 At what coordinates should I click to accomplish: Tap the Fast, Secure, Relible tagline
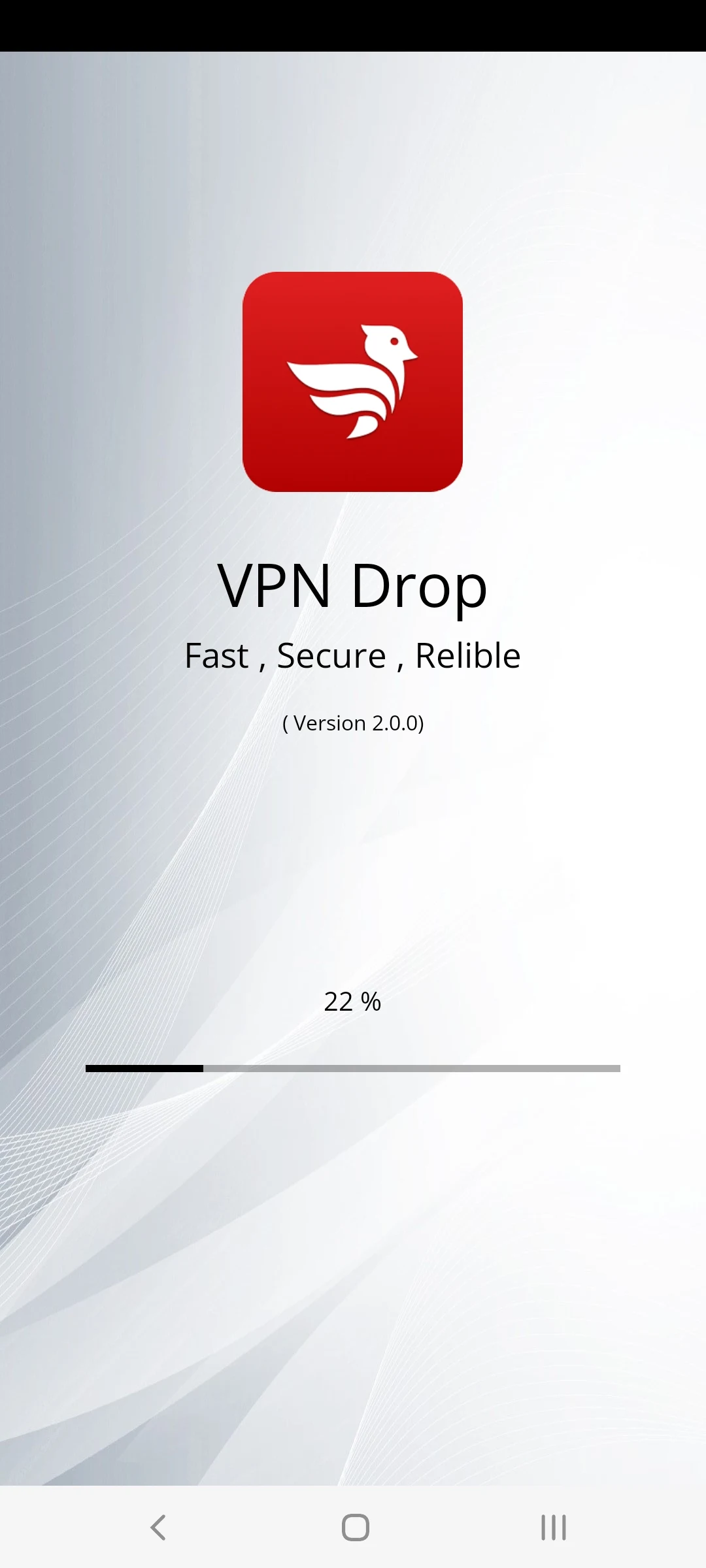coord(353,656)
